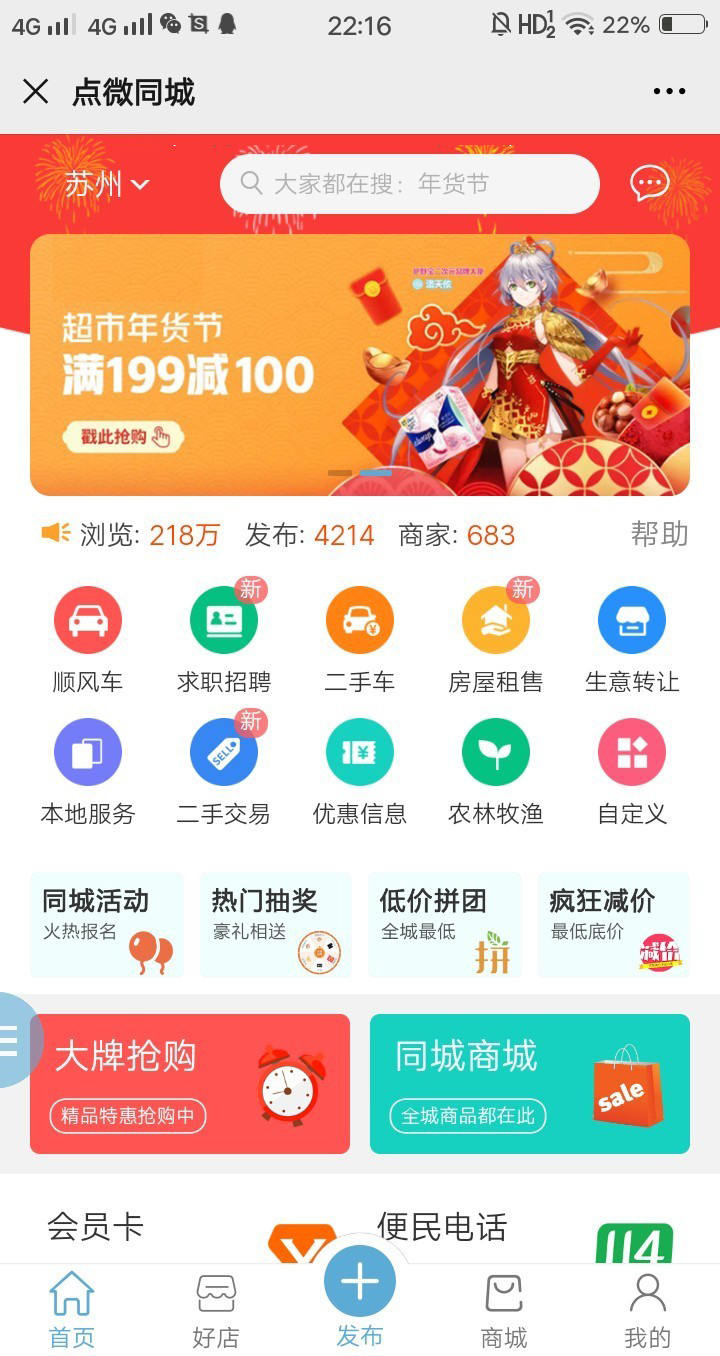Viewport: 720px width, 1356px height.
Task: Open the 同城商城 card
Action: click(530, 1083)
